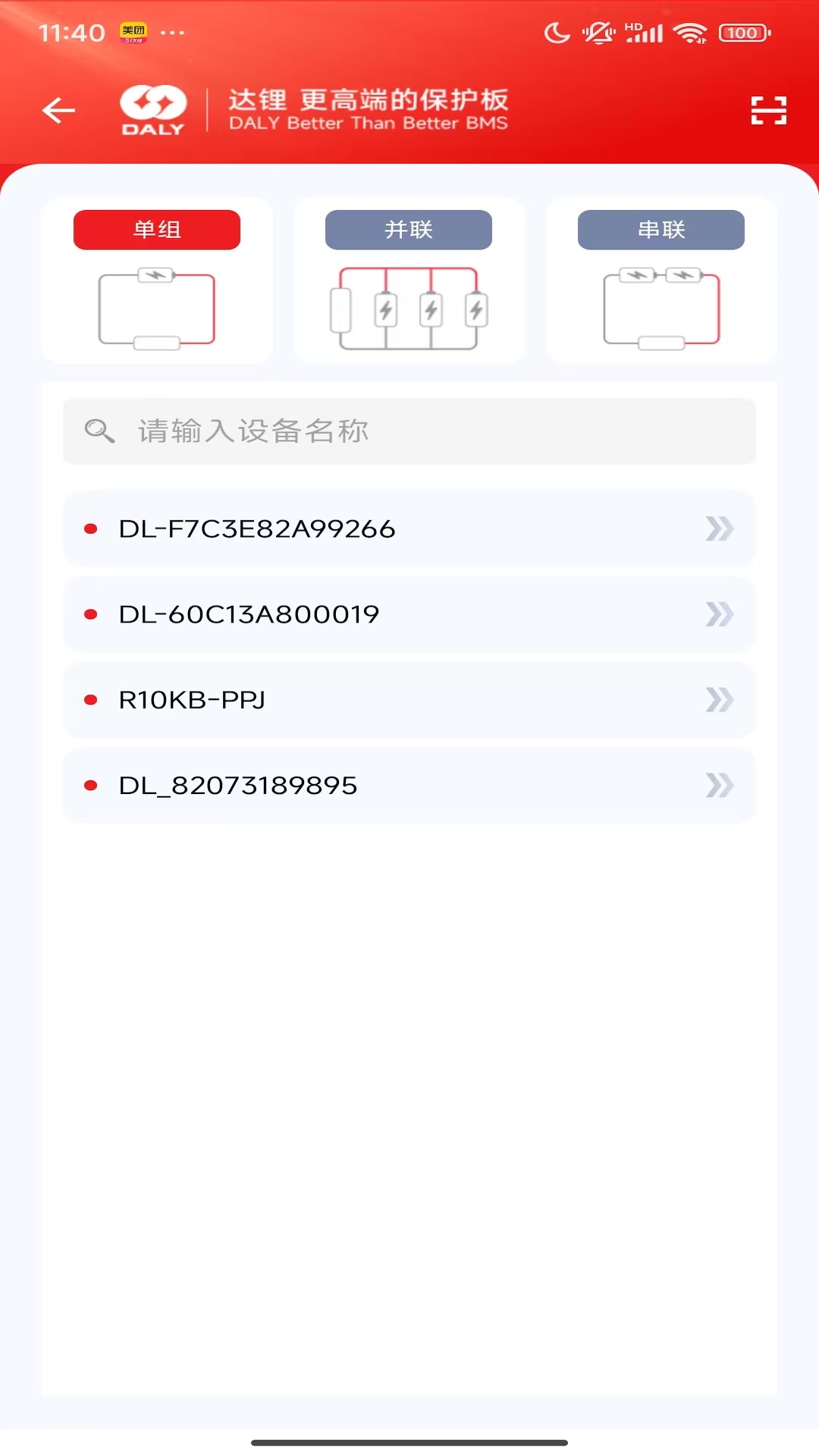
Task: Switch to the 串联 mode tab
Action: point(660,230)
